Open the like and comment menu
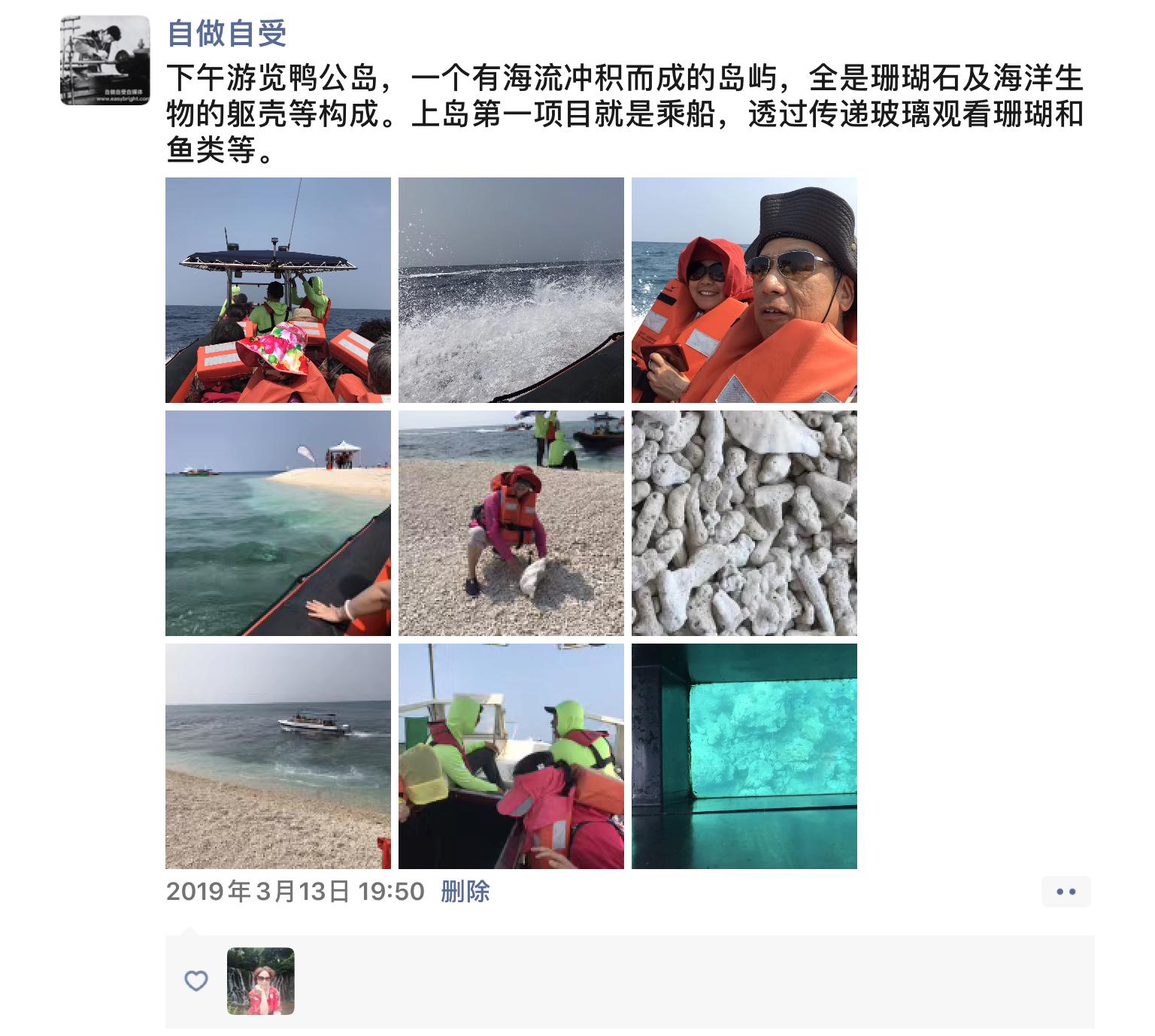The image size is (1155, 1036). point(1066,892)
